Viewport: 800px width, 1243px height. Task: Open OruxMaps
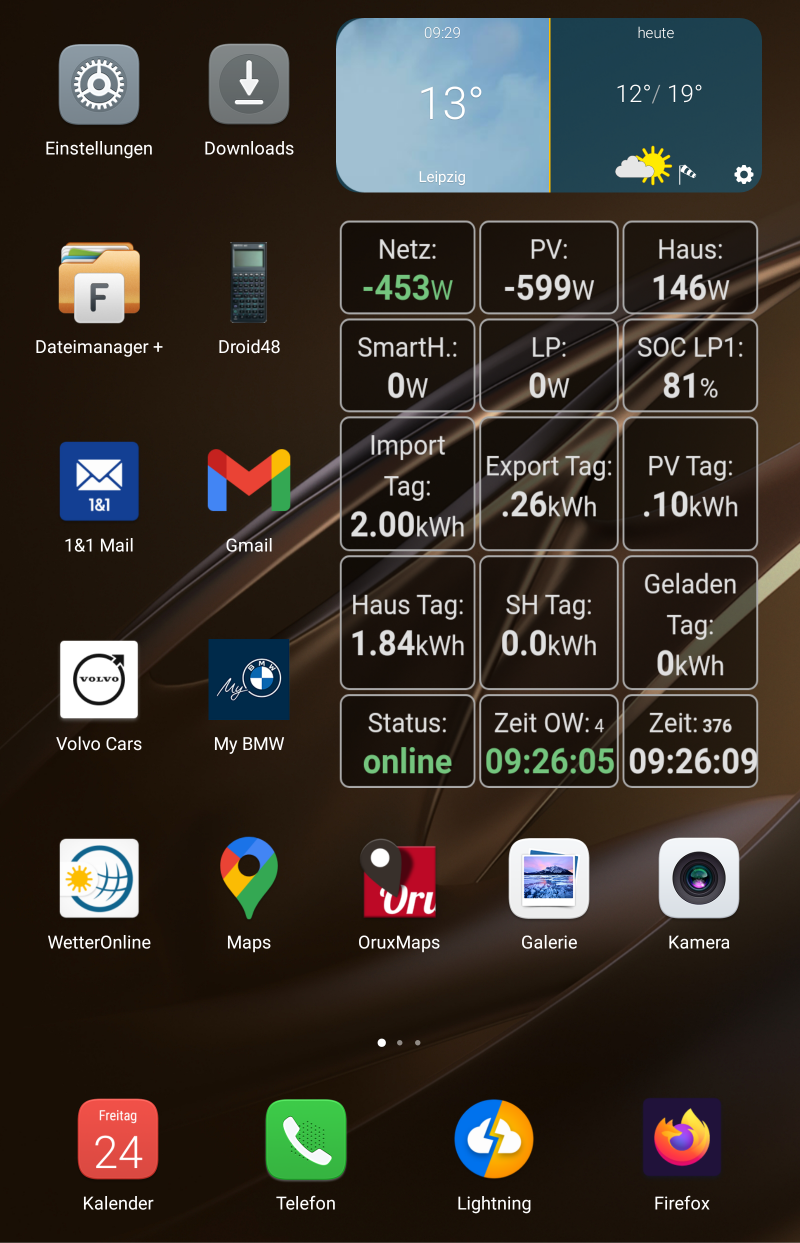[399, 878]
